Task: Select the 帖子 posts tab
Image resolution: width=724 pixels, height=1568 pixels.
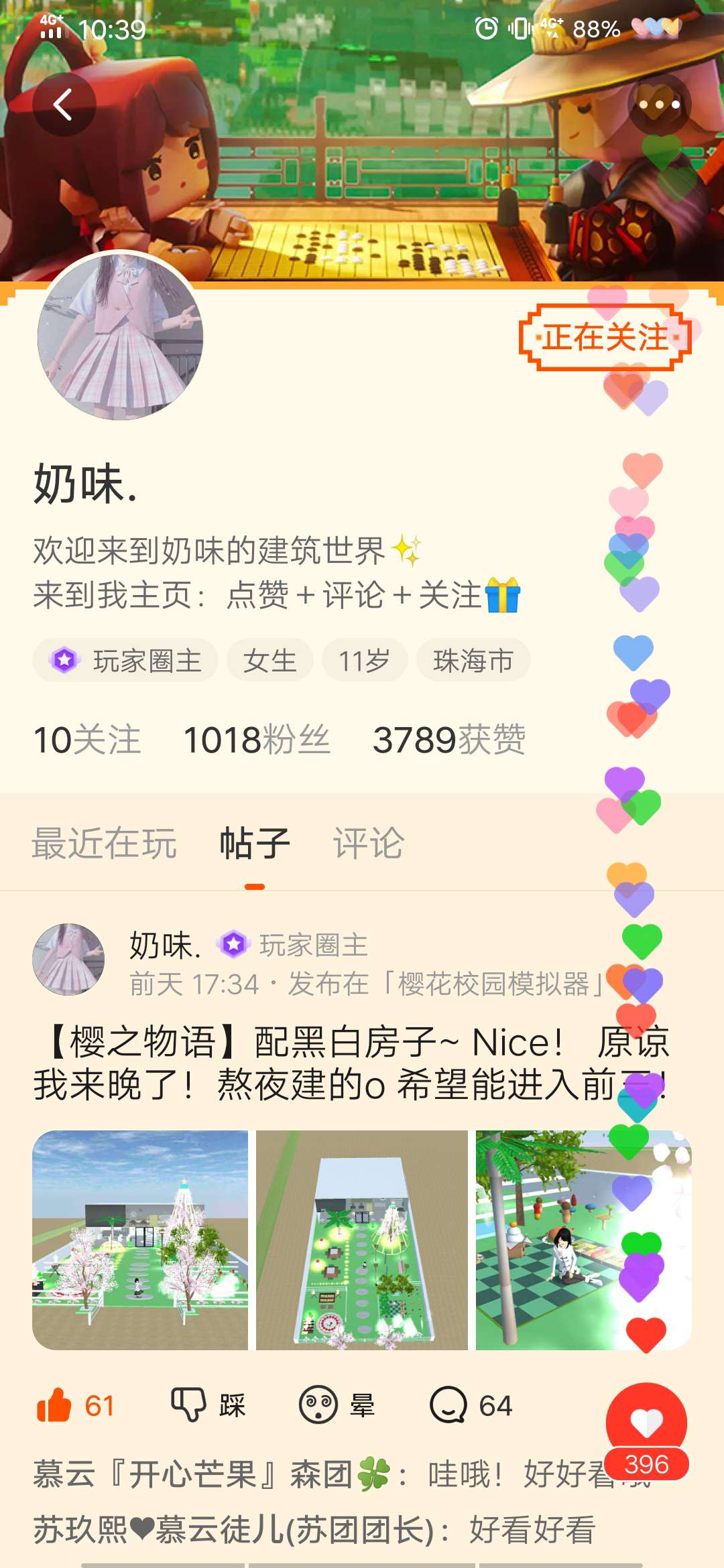Action: pos(255,843)
